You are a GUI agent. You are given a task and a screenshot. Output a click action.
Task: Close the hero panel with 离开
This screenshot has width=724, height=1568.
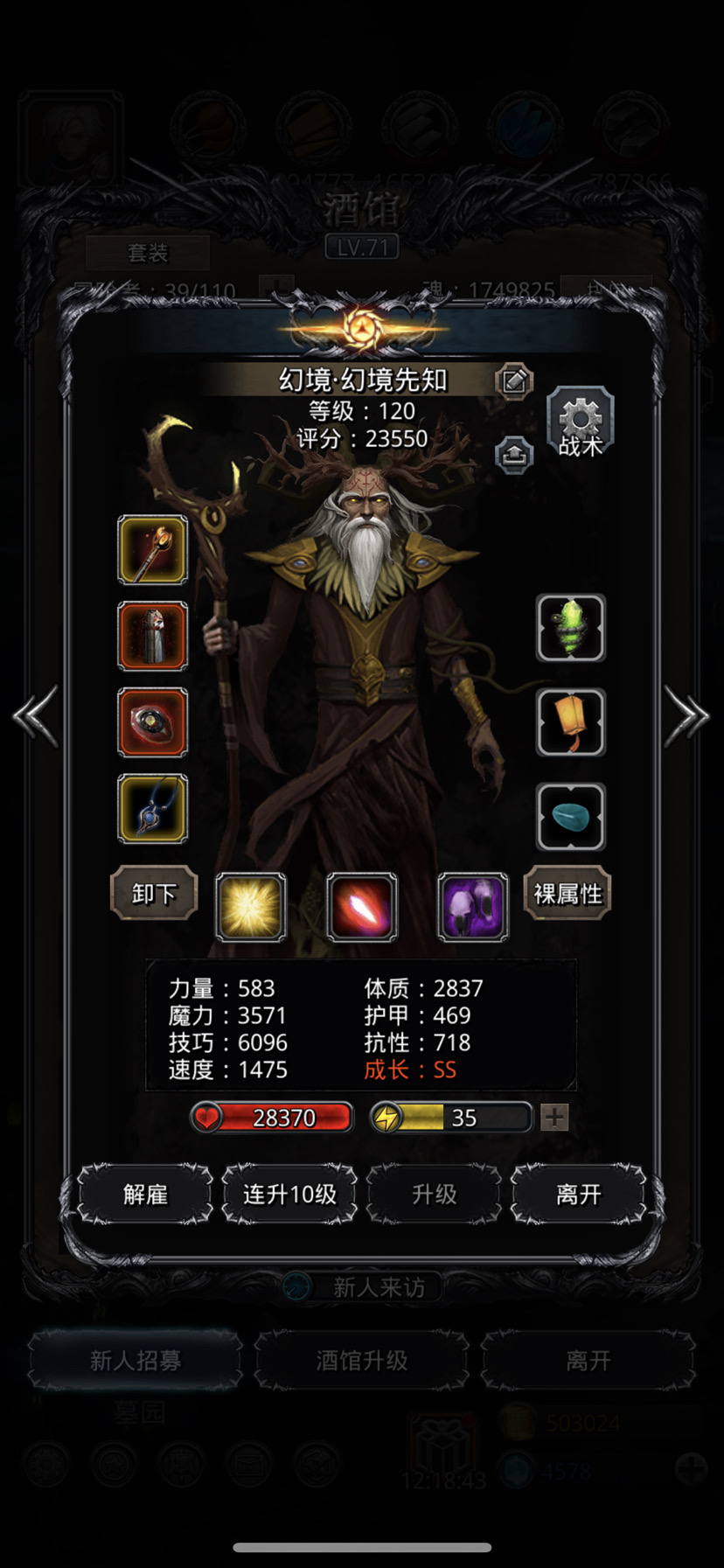click(579, 1194)
